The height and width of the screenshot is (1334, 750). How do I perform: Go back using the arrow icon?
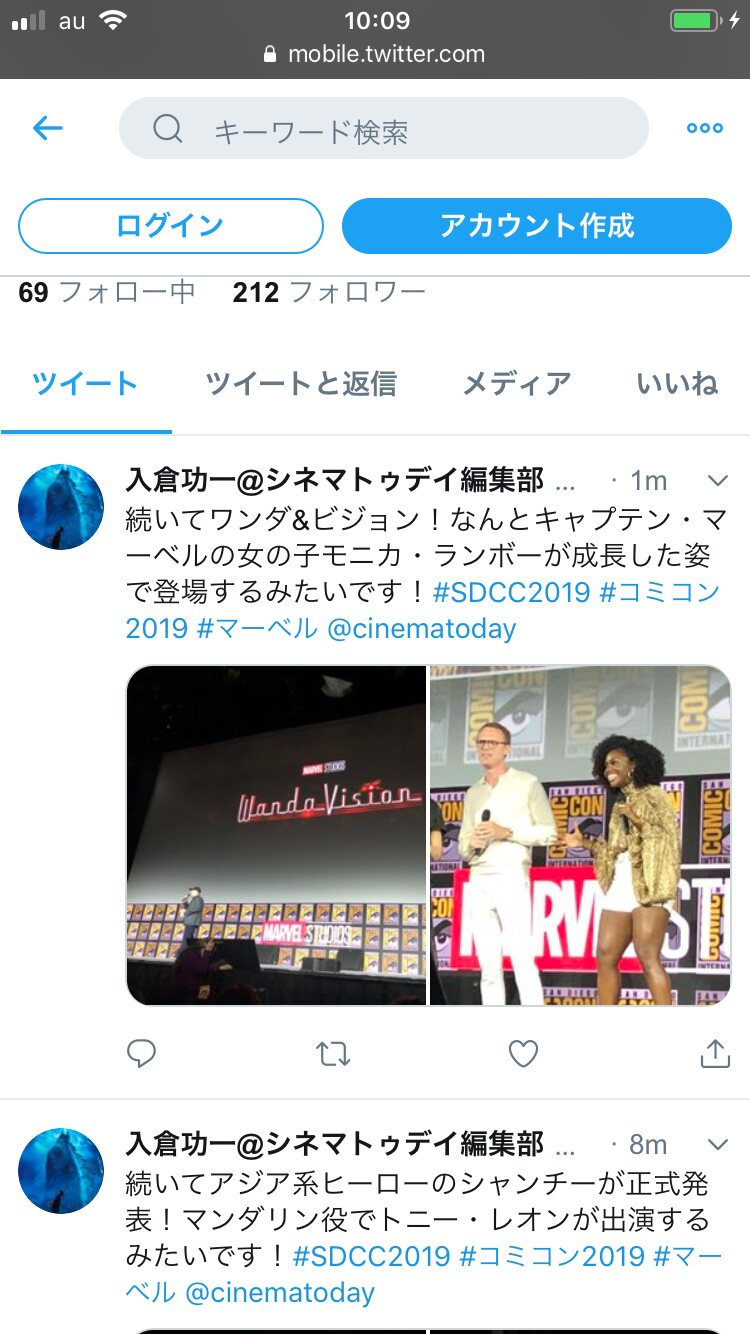click(x=48, y=128)
